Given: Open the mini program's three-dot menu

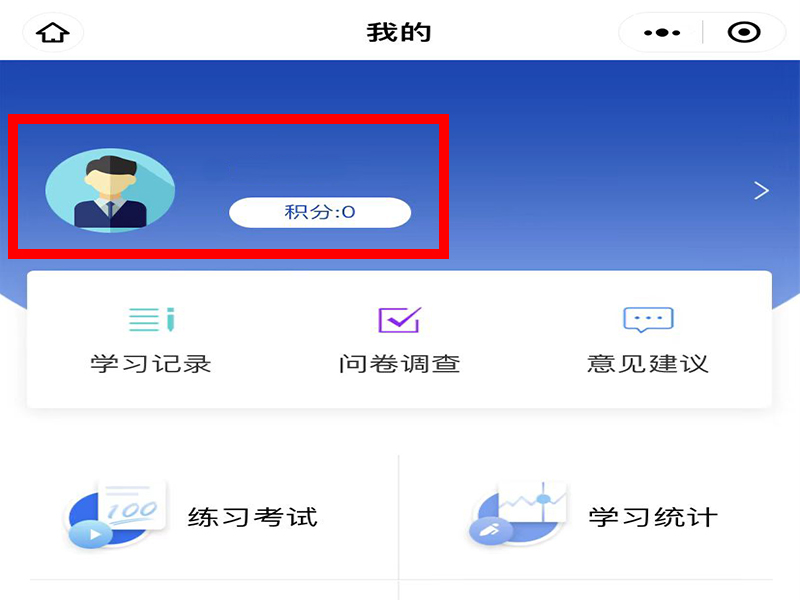Looking at the screenshot, I should pyautogui.click(x=662, y=33).
